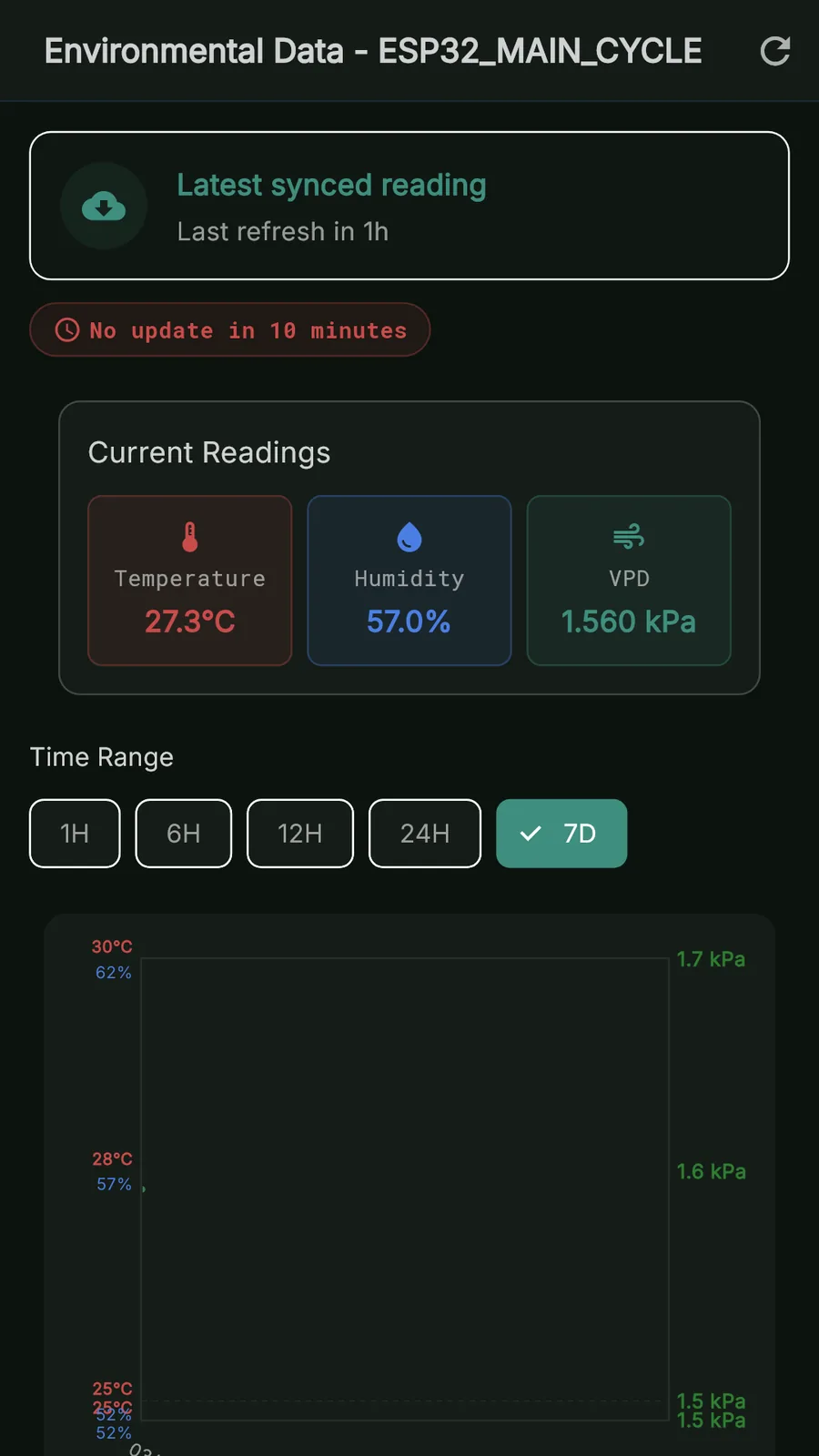The width and height of the screenshot is (819, 1456).
Task: Click the red Temperature value 27.3°C
Action: tap(188, 622)
